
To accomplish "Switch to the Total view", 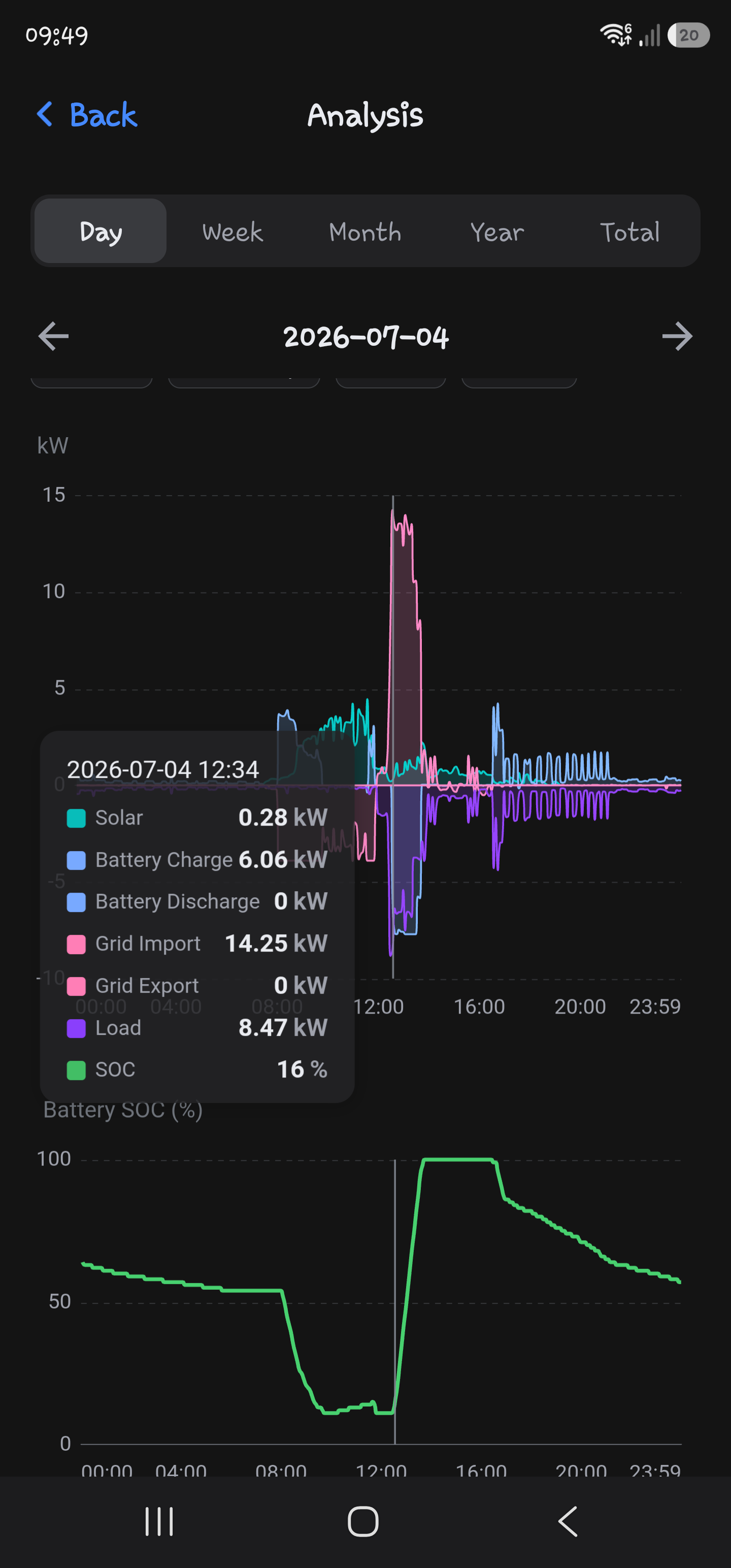I will tap(630, 232).
